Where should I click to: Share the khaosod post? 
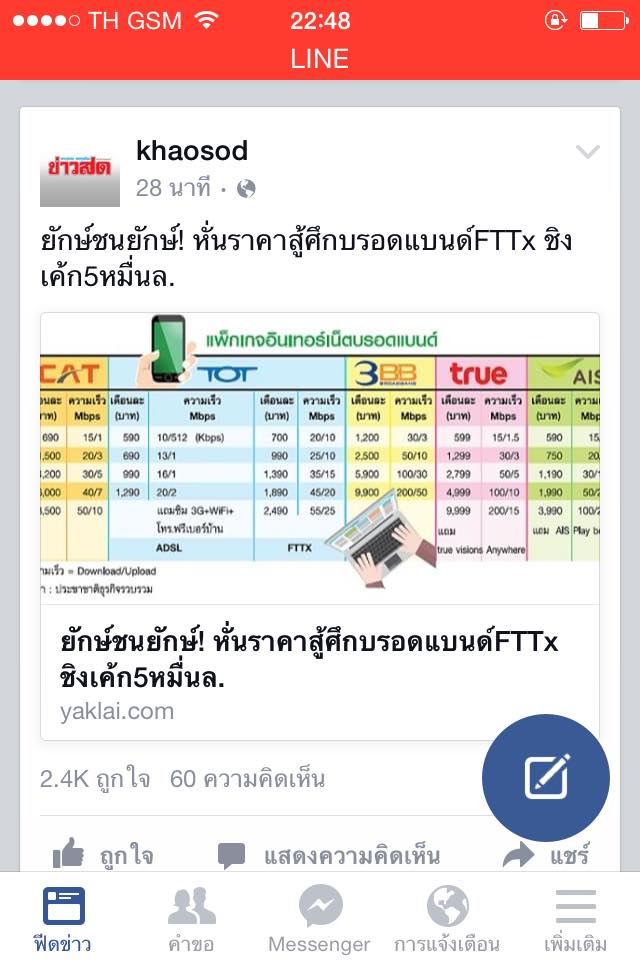click(x=546, y=855)
